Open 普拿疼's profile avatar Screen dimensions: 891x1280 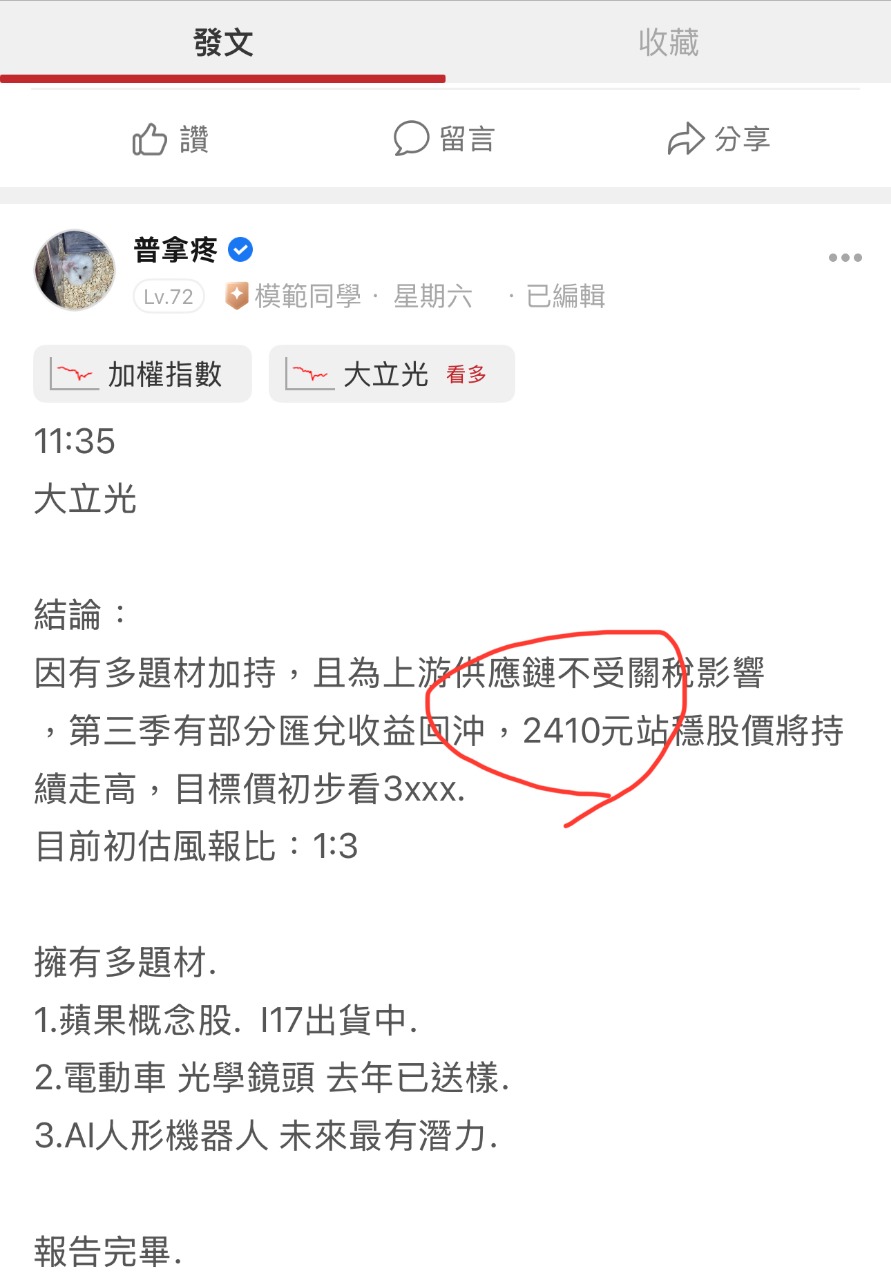[x=75, y=270]
